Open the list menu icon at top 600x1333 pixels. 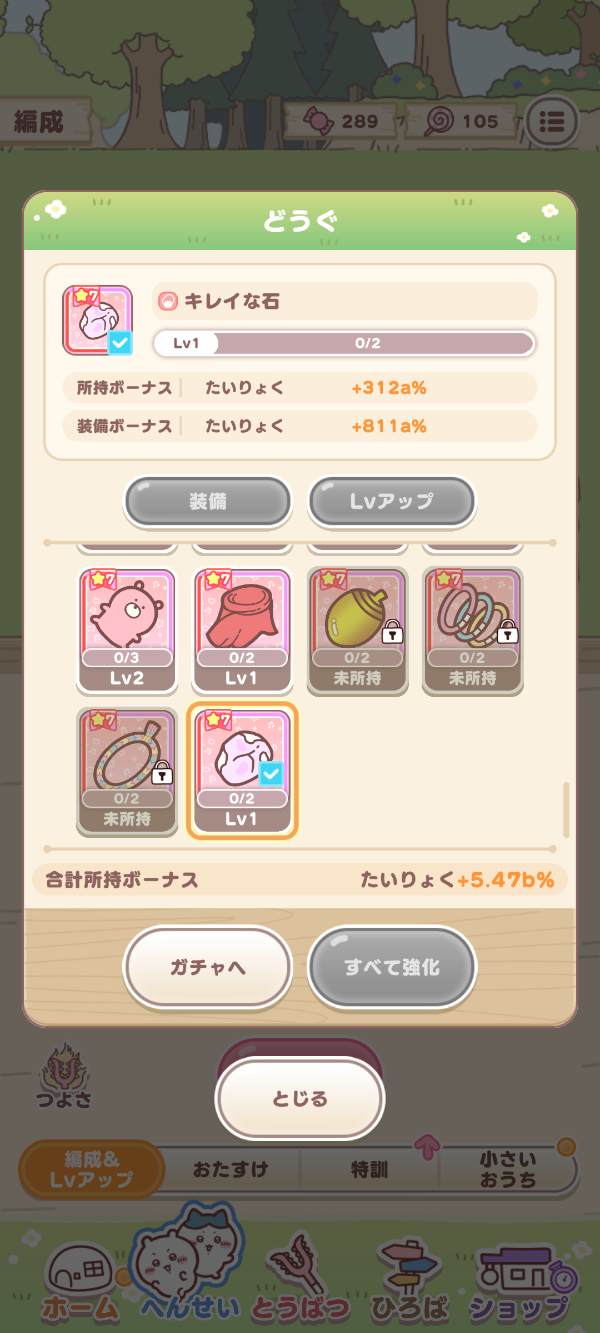pyautogui.click(x=551, y=122)
